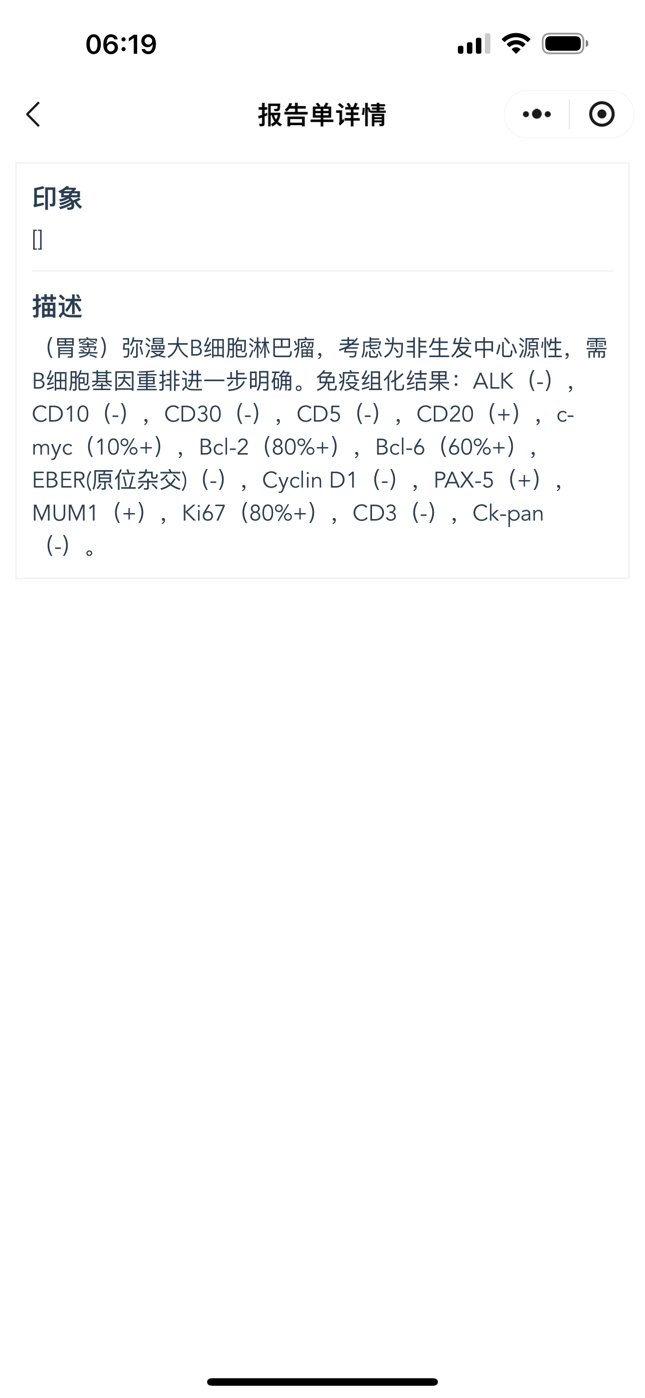Open the mini program's three-dot menu
Viewport: 645px width, 1398px height.
(537, 114)
